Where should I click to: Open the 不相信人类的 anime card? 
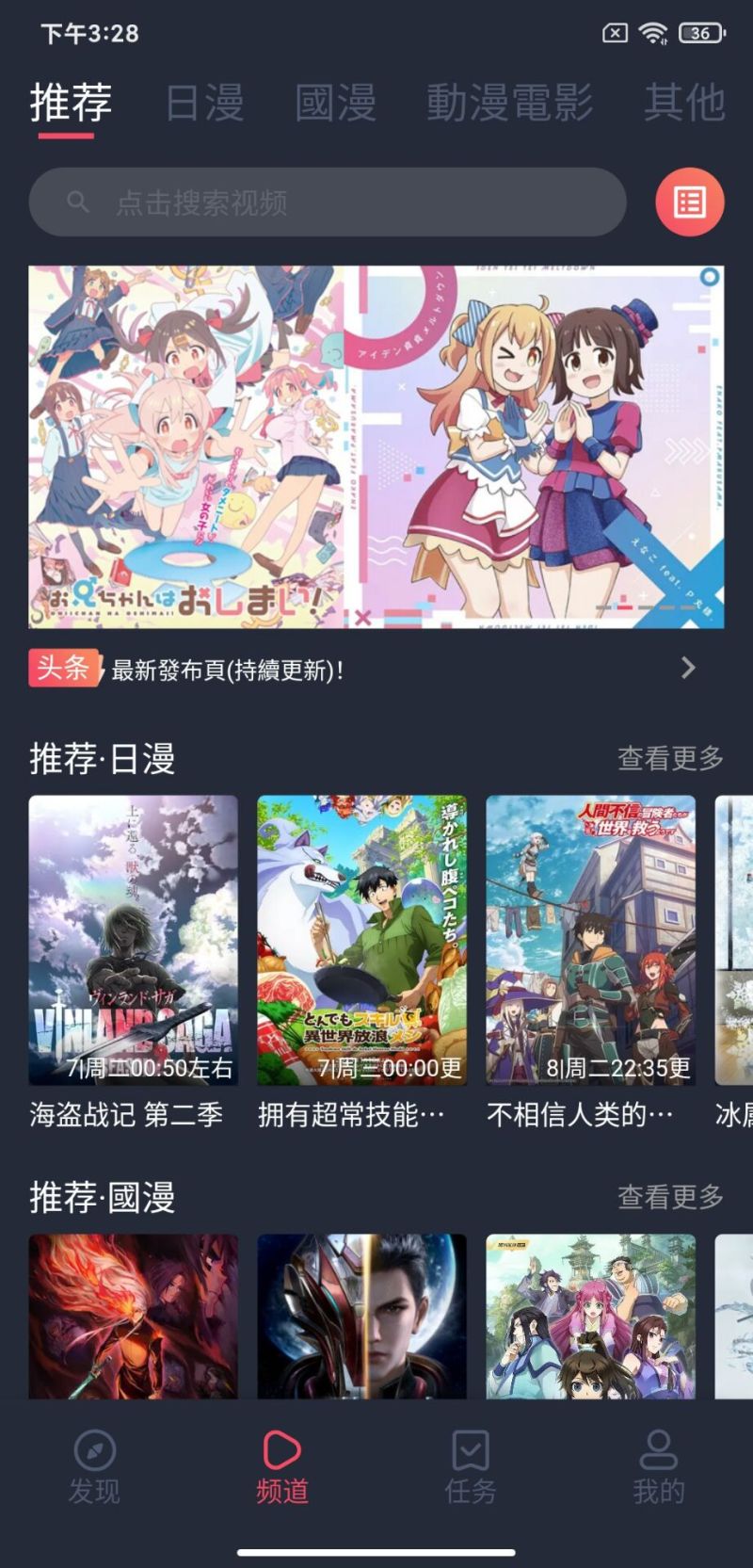(590, 962)
